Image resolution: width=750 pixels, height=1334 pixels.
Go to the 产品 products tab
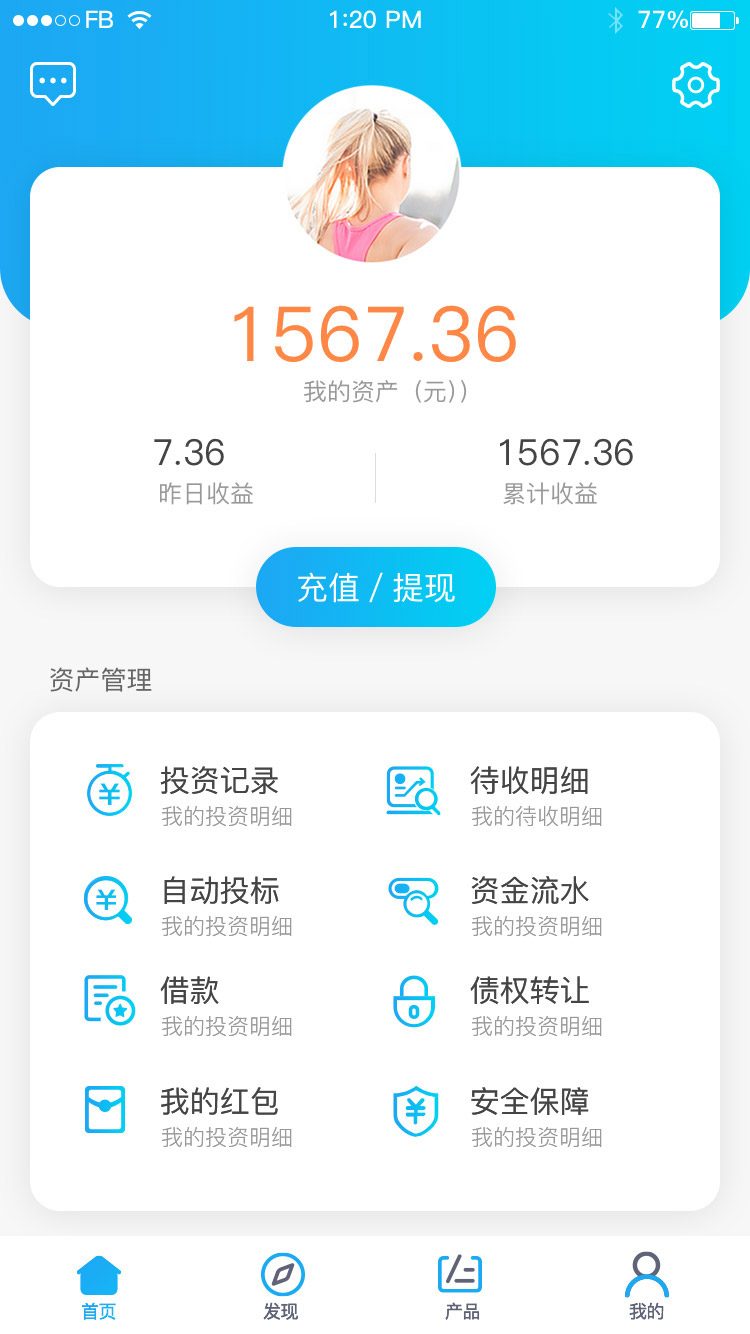point(461,1287)
